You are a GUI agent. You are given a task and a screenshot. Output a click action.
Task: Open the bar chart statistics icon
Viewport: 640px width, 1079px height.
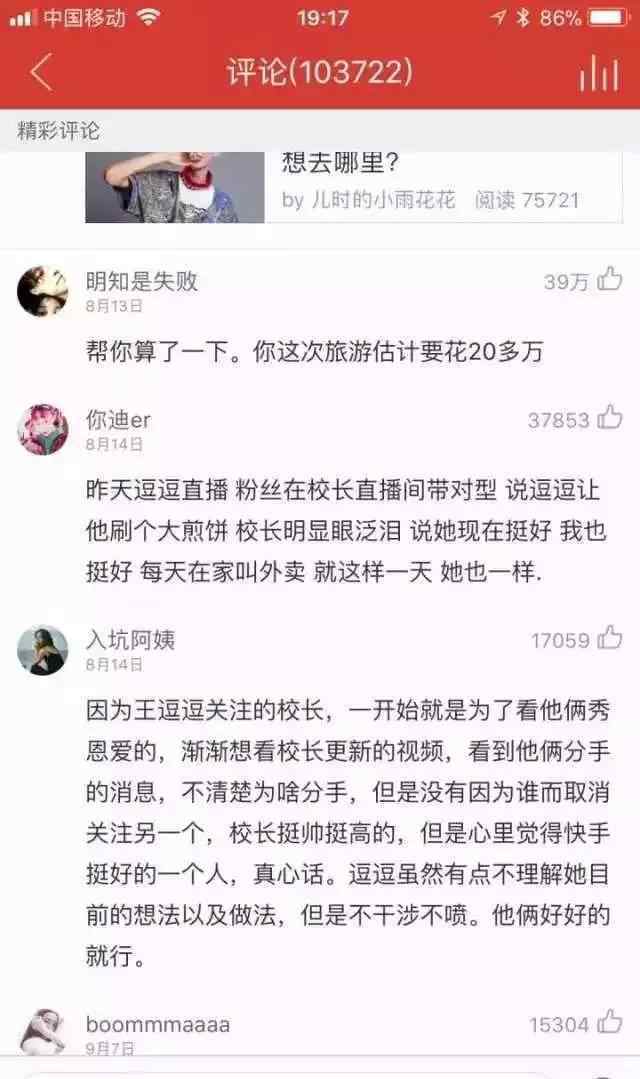tap(597, 72)
